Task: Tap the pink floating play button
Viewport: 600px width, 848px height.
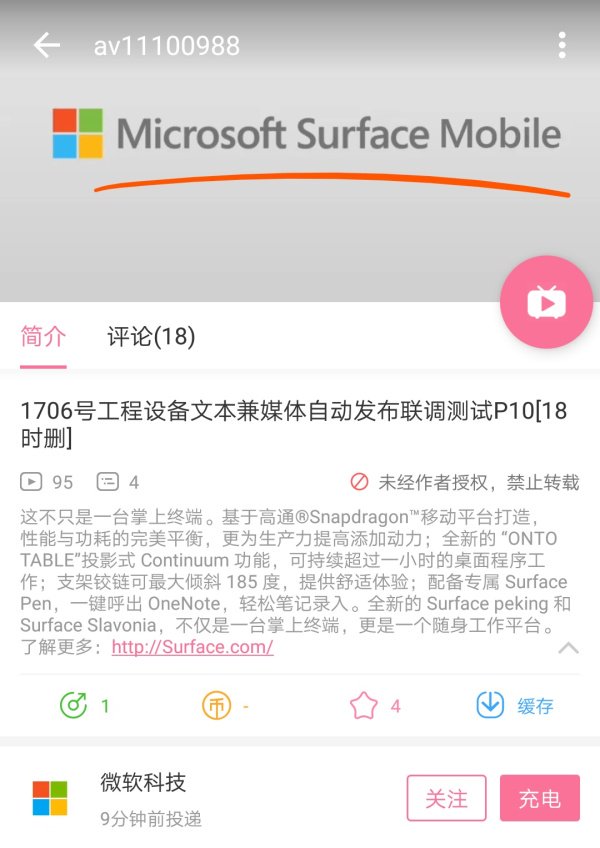Action: [546, 301]
